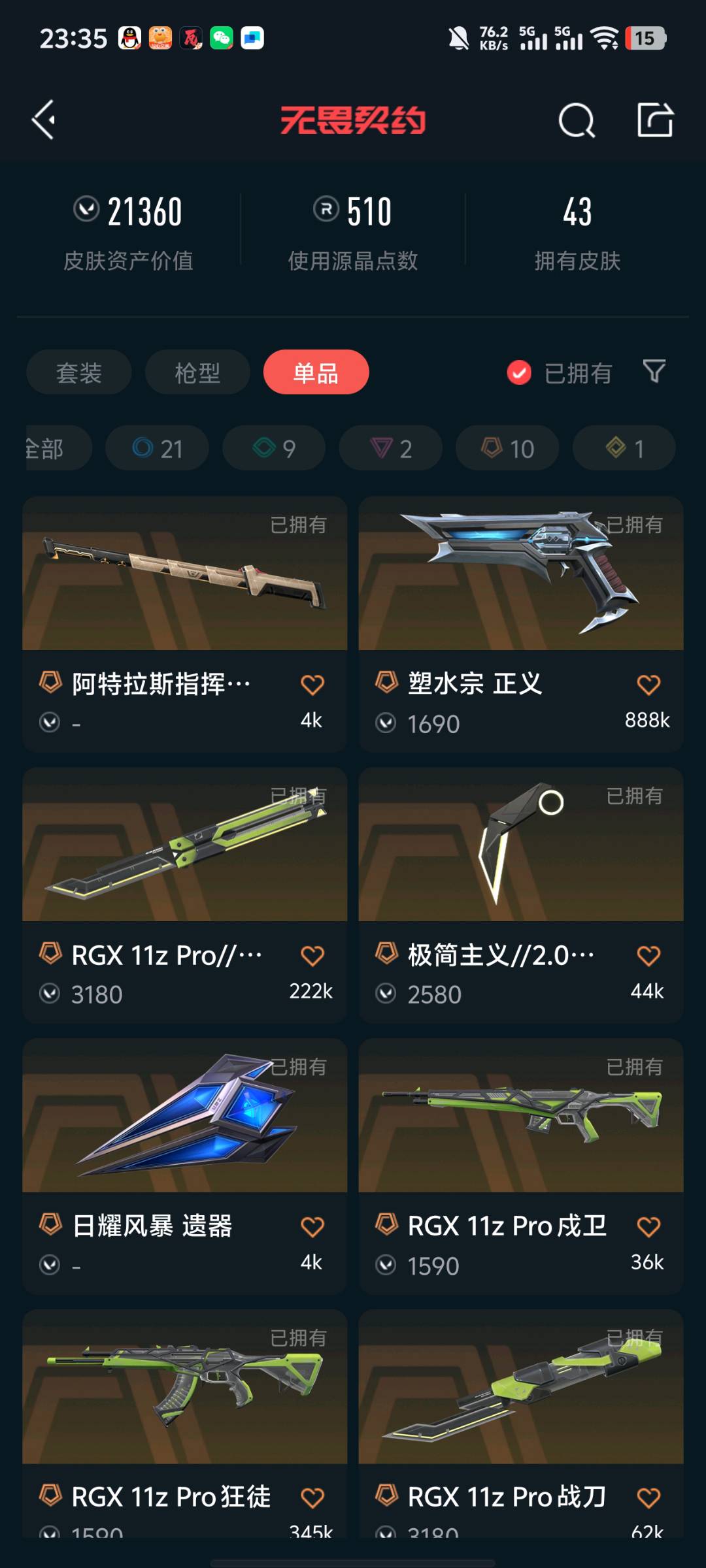
Task: Go back using the top-left arrow
Action: (43, 120)
